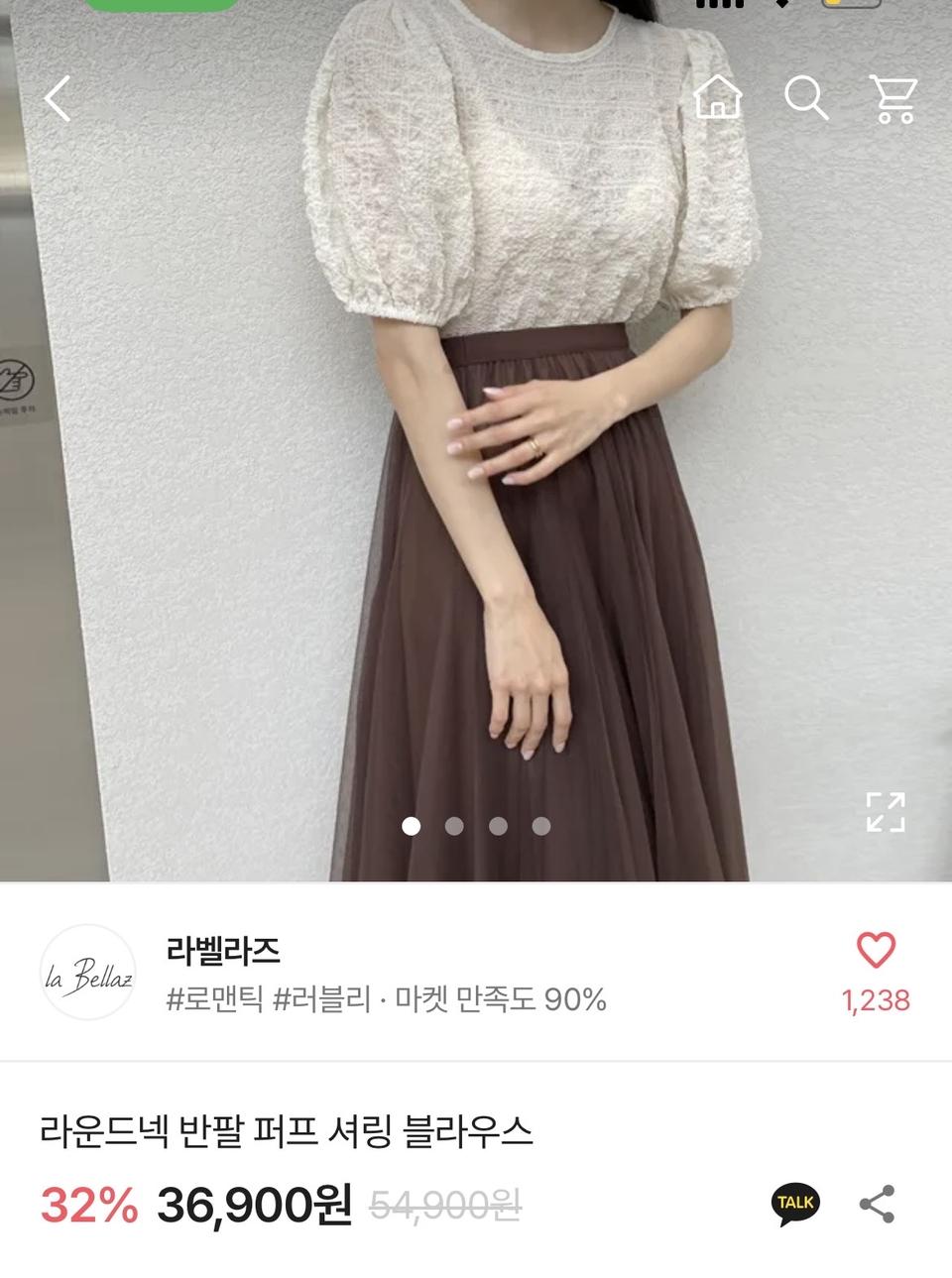Screen dimensions: 952x1278
Task: Select the second carousel dot
Action: 455,824
